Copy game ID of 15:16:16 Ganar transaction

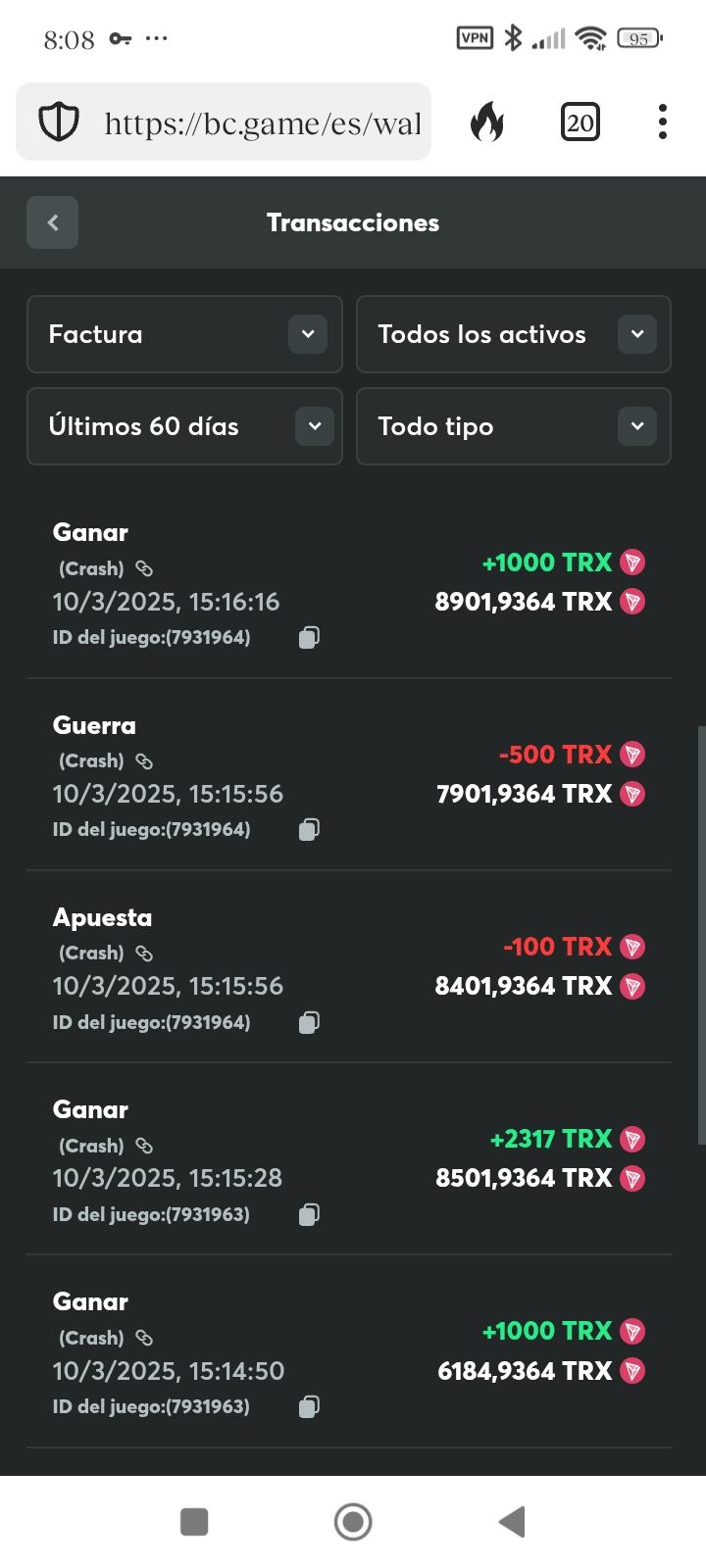point(309,638)
